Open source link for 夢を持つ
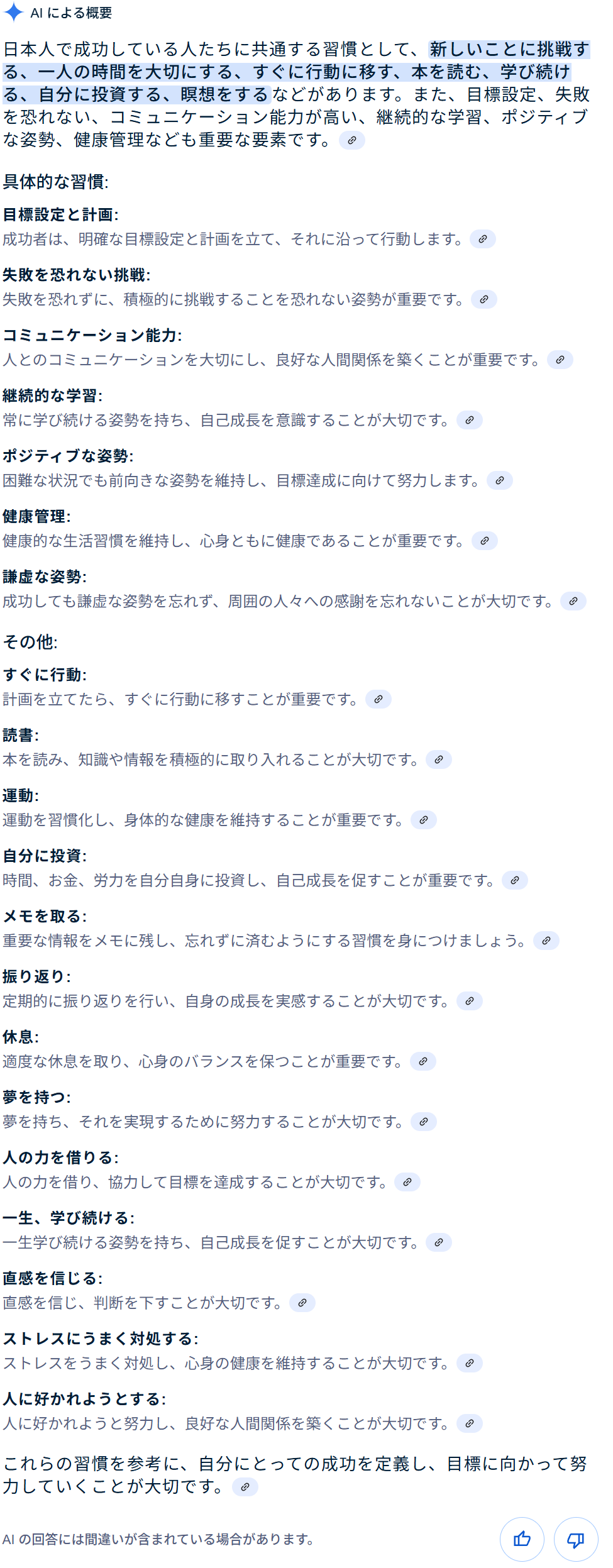 tap(423, 1122)
